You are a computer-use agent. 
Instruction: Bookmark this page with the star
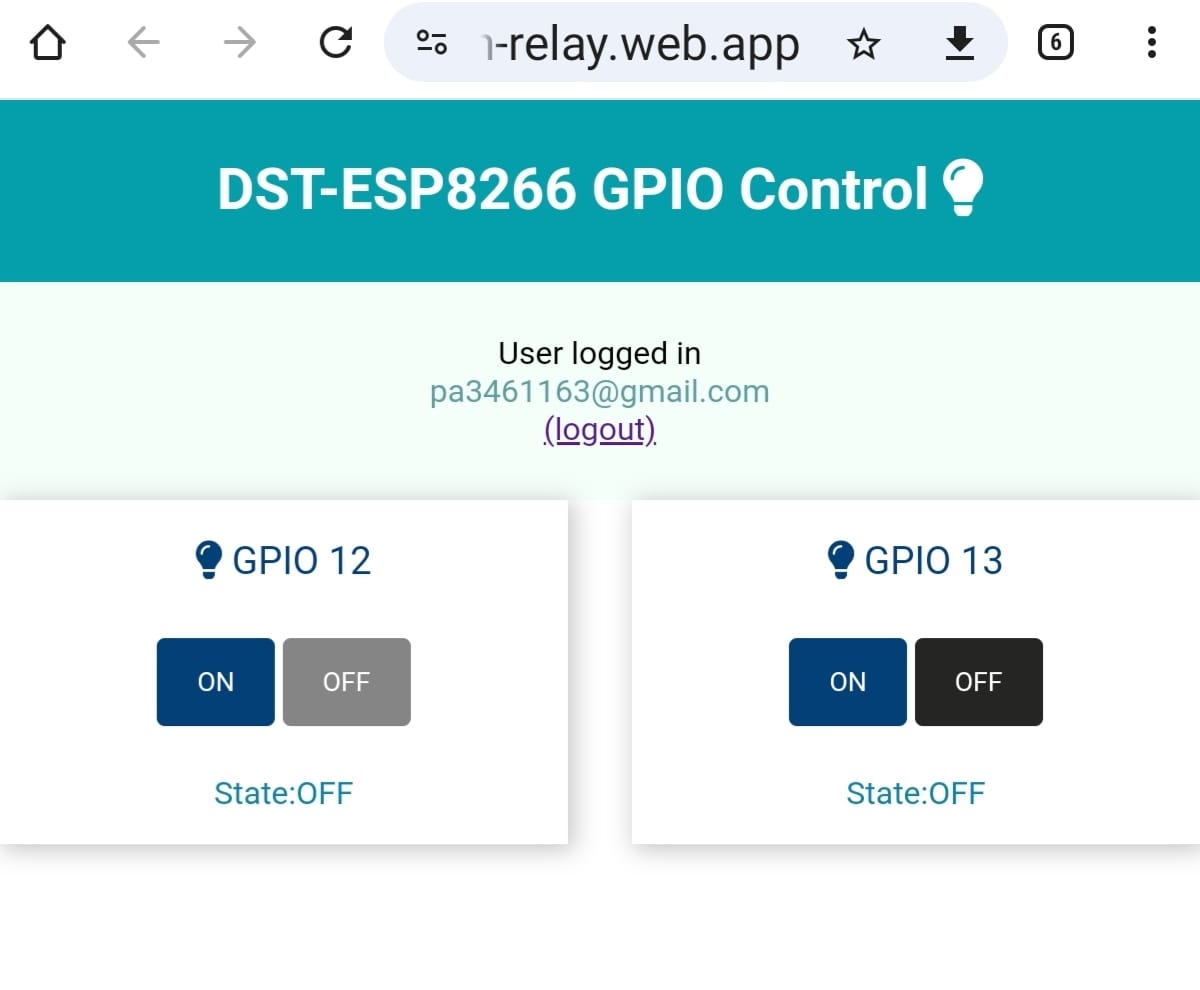(863, 43)
